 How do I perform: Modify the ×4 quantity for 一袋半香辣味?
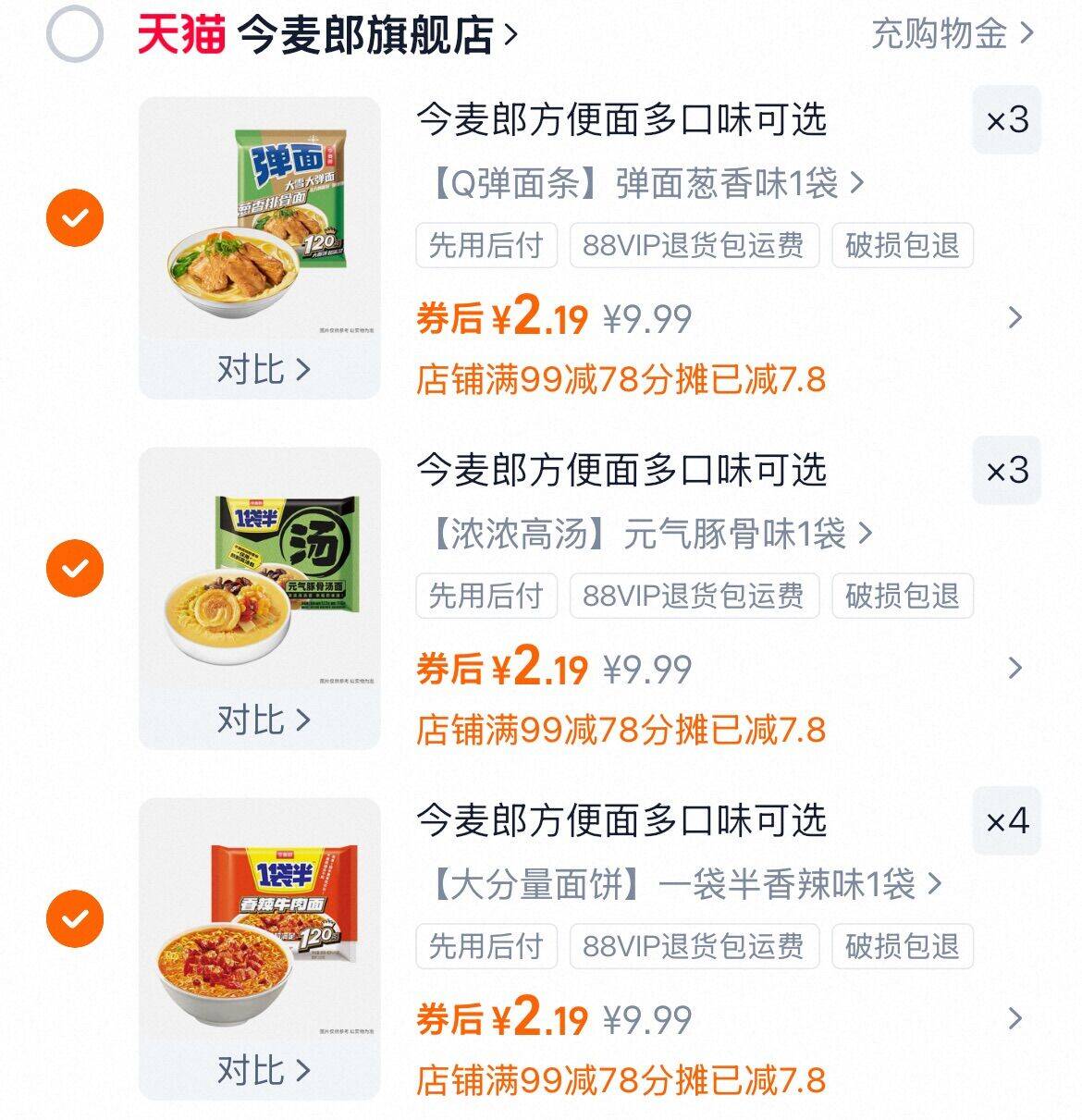click(x=1006, y=821)
